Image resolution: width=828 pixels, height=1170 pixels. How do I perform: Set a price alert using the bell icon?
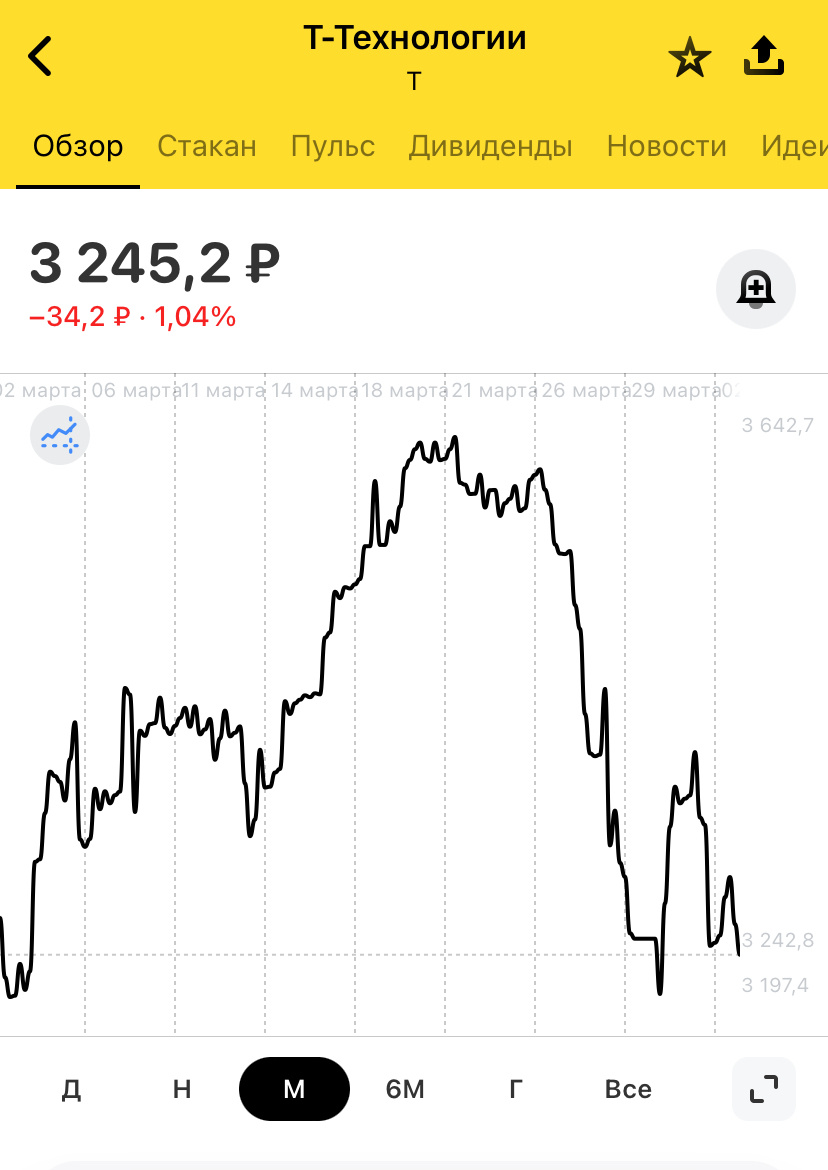tap(756, 289)
